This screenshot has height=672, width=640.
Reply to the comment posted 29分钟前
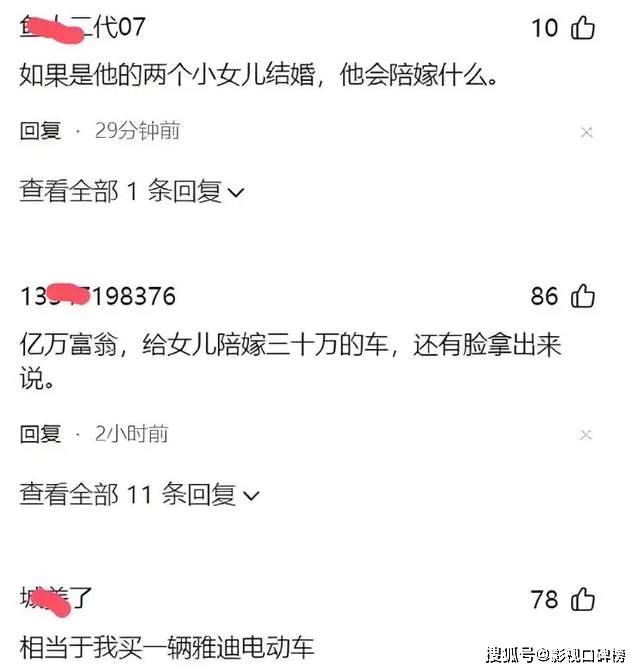(x=40, y=131)
